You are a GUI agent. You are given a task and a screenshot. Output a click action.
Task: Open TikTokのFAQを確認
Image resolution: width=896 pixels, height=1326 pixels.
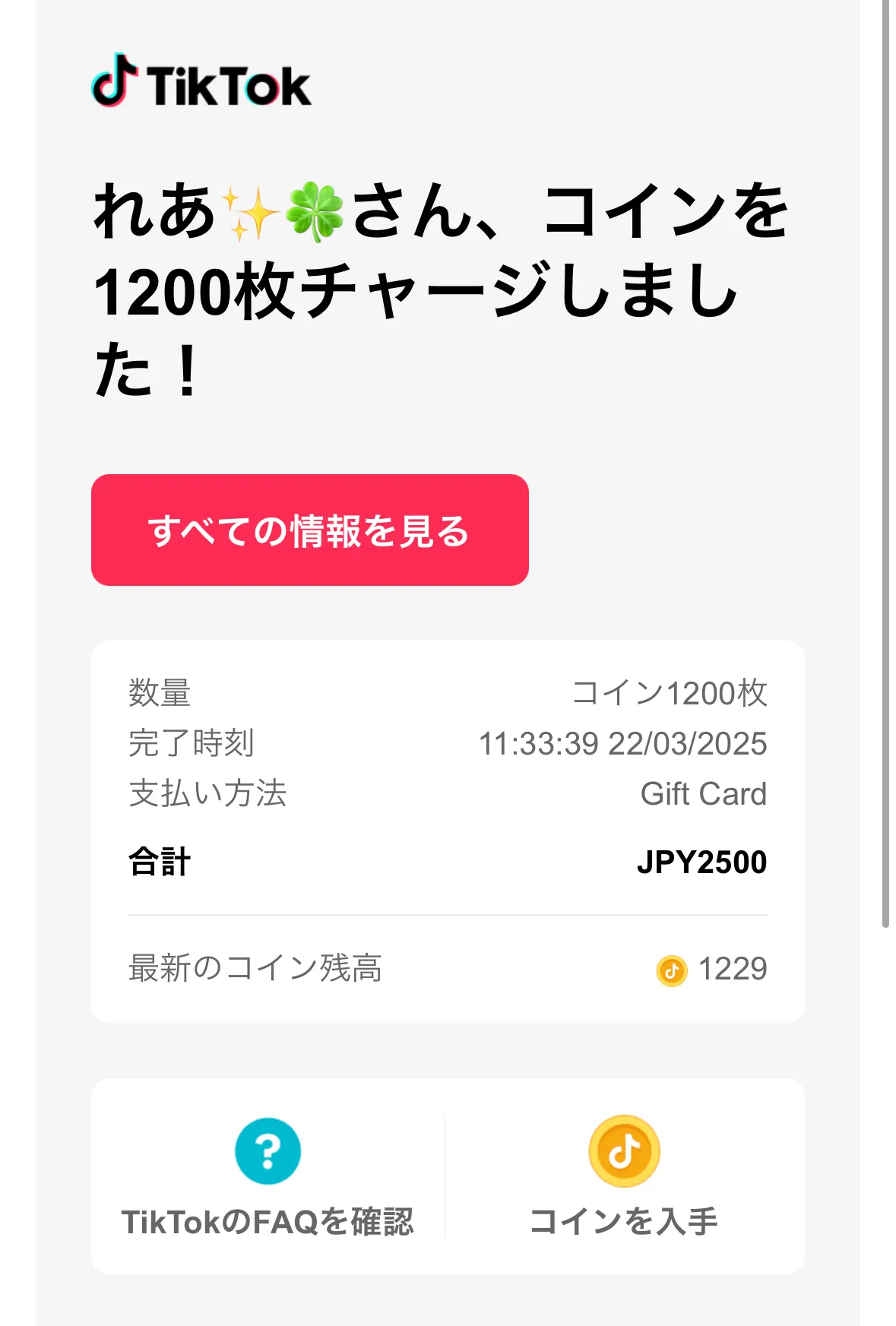pos(268,1176)
